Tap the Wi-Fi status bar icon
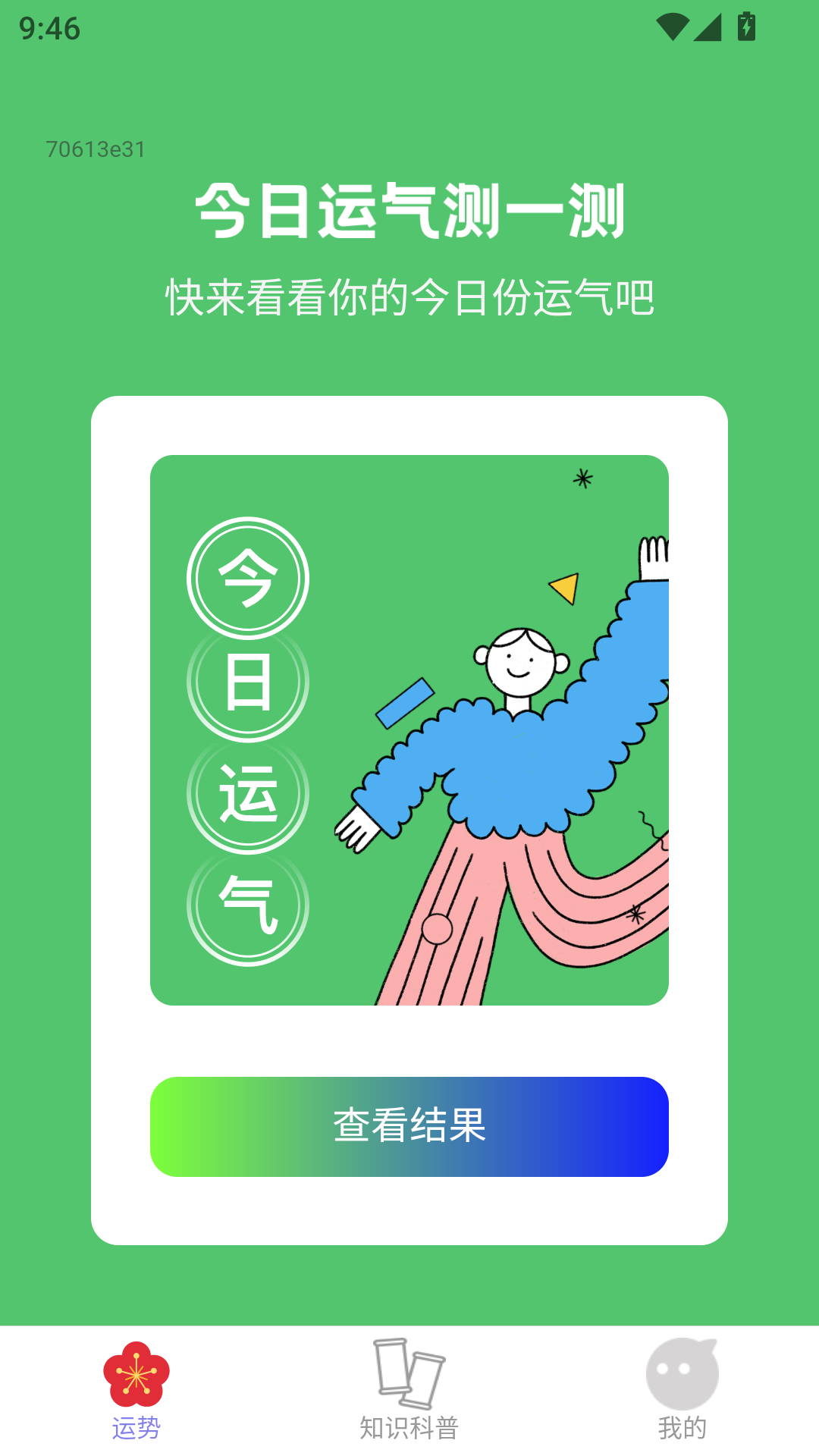Viewport: 819px width, 1456px height. [672, 25]
